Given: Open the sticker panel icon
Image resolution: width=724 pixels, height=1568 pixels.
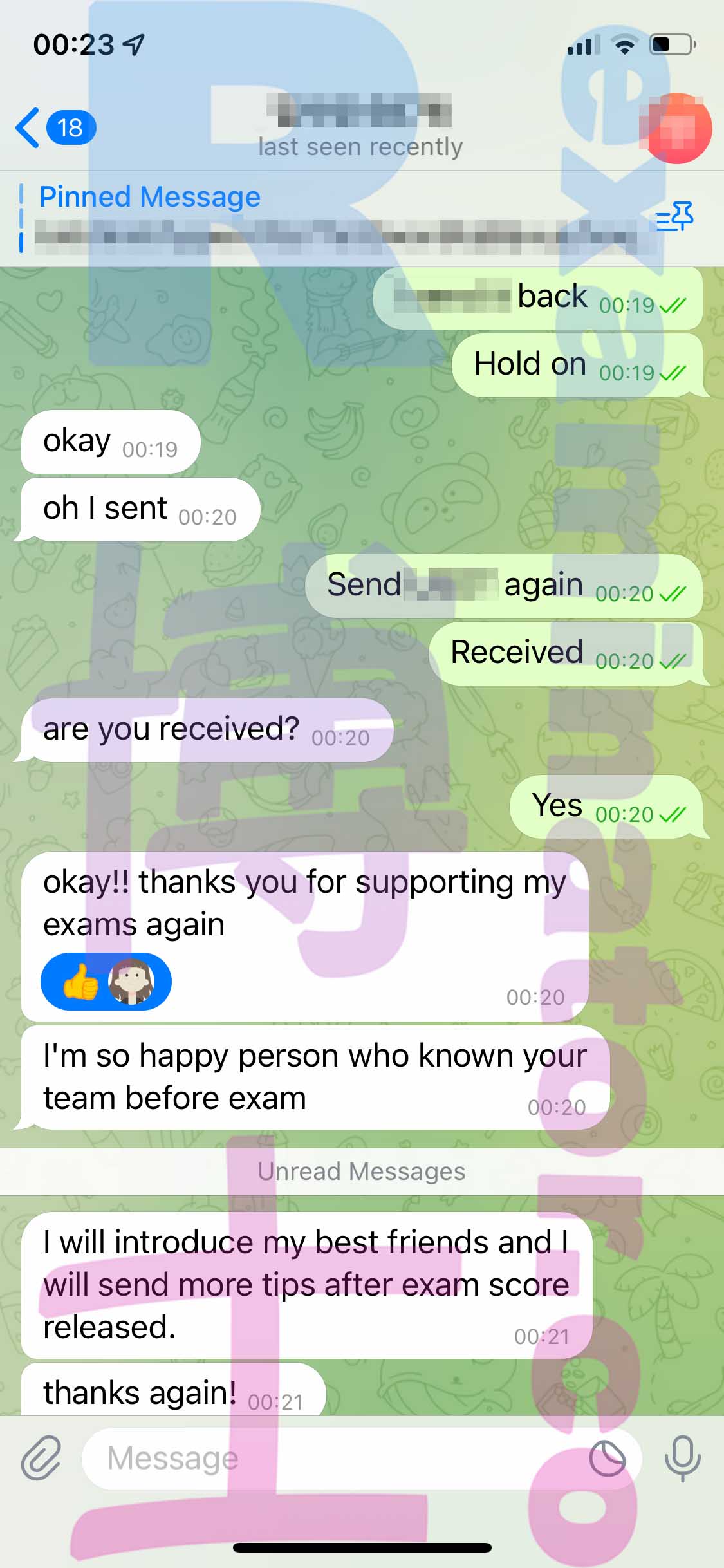Looking at the screenshot, I should click(608, 1459).
